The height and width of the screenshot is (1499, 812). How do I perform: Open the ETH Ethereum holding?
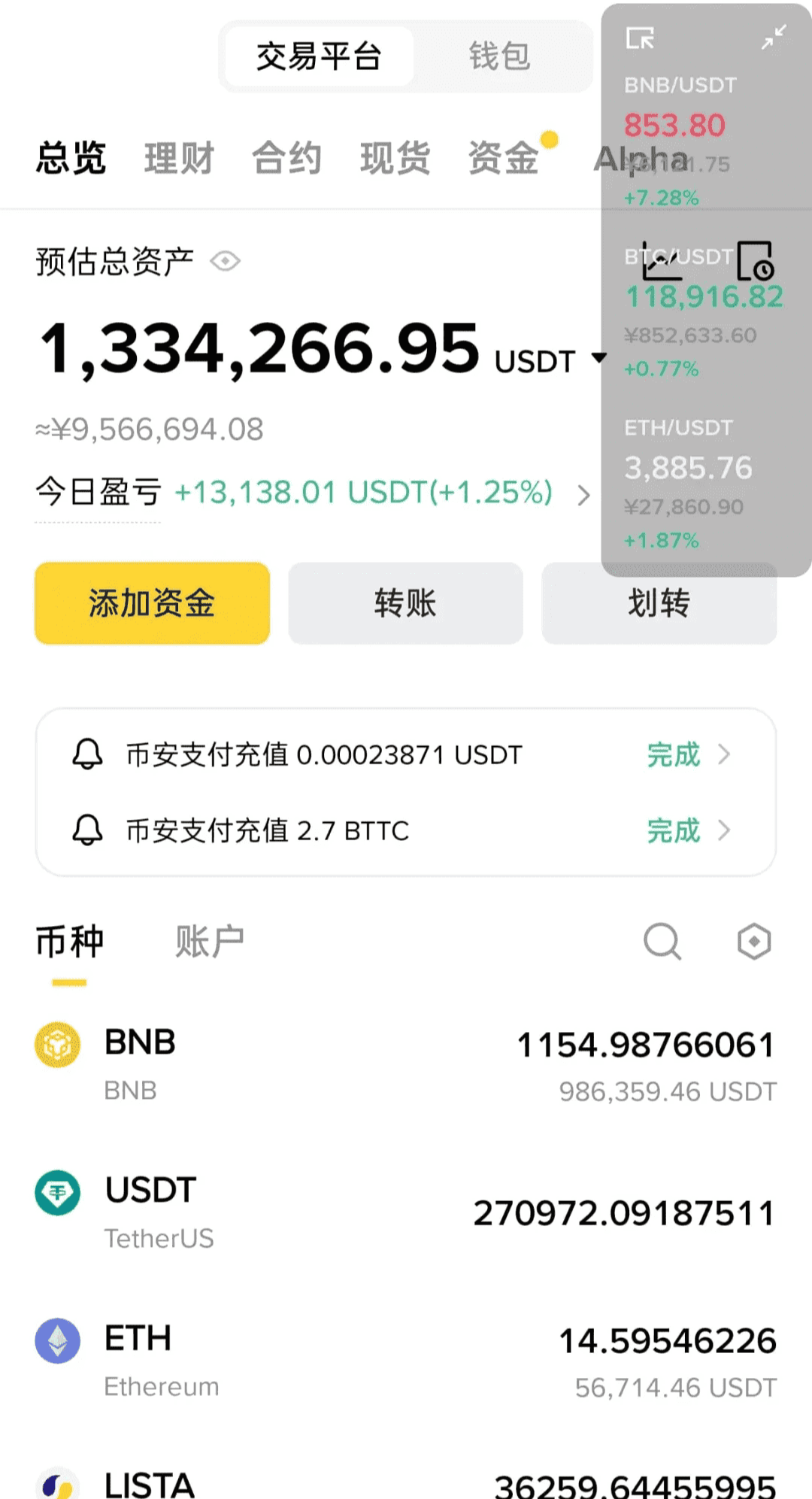(405, 1361)
